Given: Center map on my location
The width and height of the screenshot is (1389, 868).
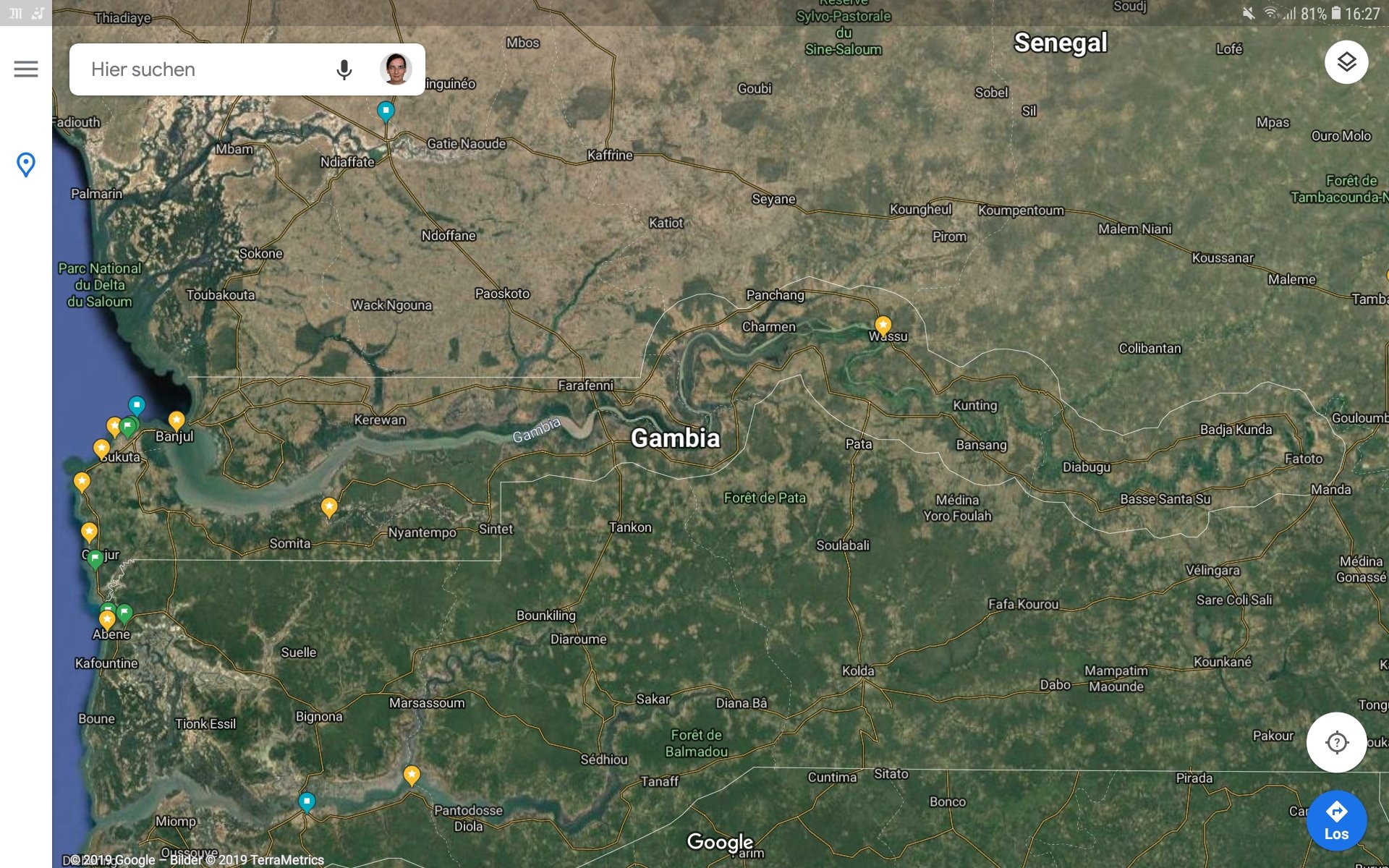Looking at the screenshot, I should pyautogui.click(x=1336, y=742).
